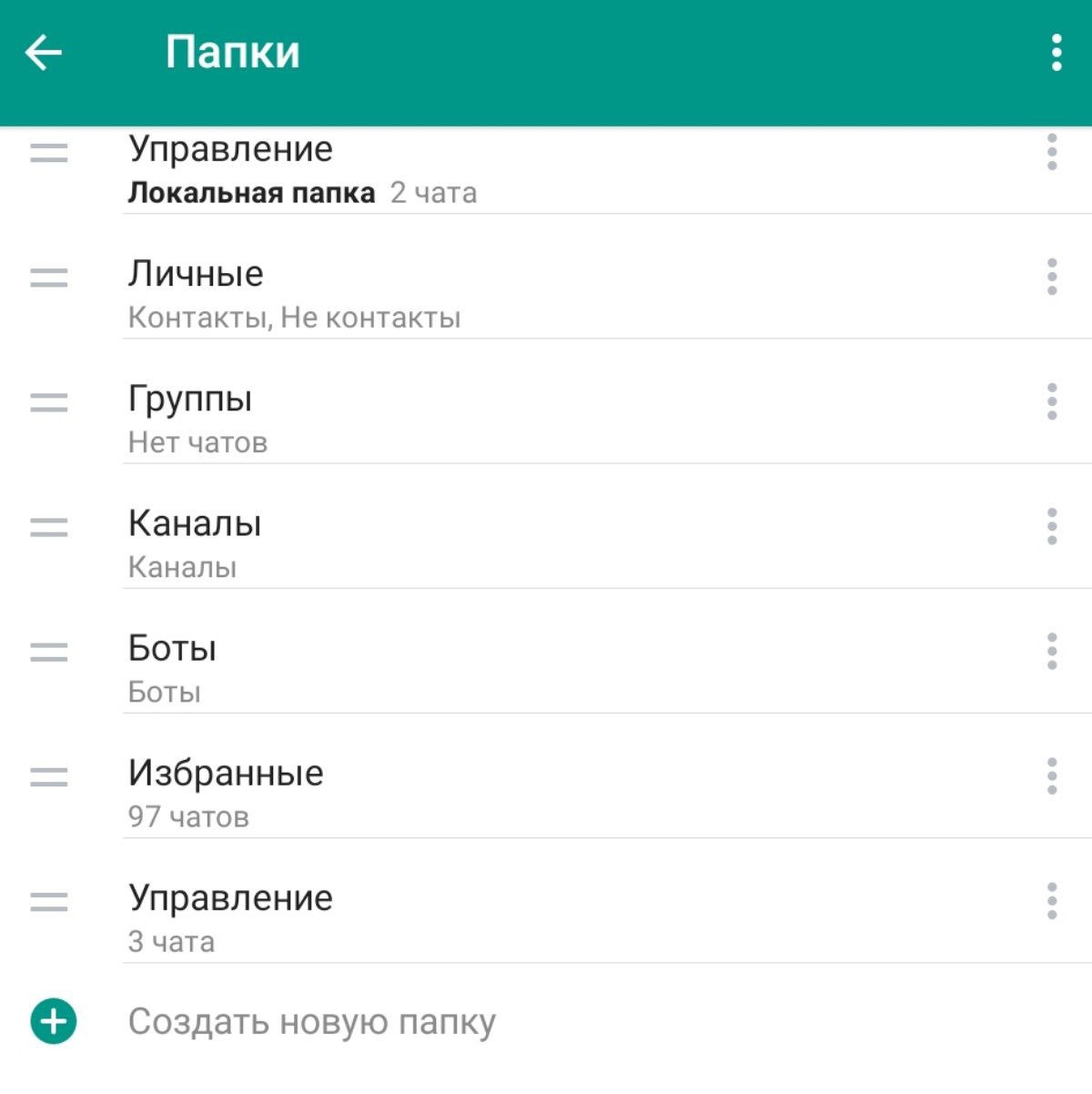The image size is (1092, 1094).
Task: Go back from the Папки screen
Action: point(43,53)
